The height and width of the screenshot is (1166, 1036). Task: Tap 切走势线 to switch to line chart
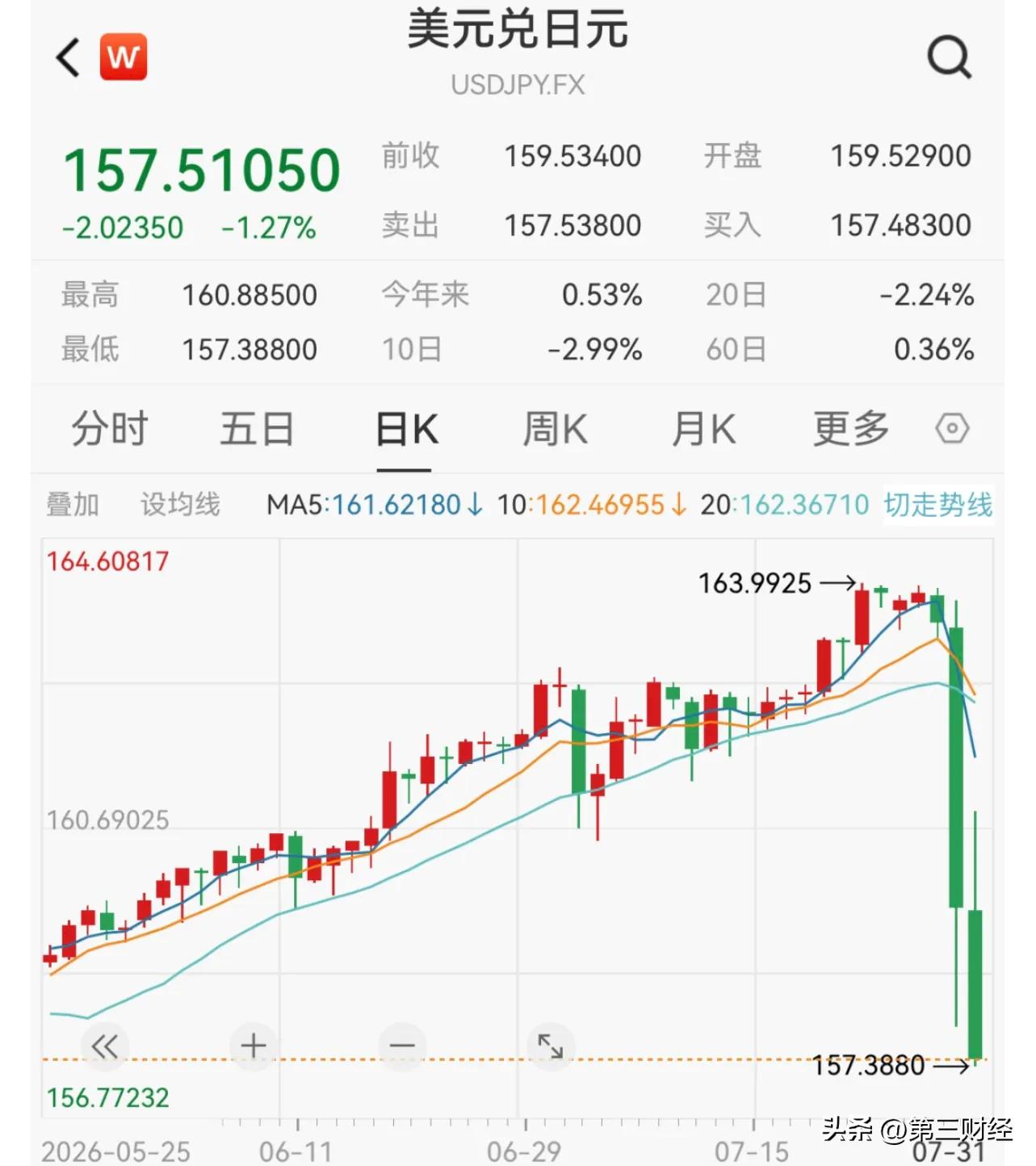coord(938,505)
